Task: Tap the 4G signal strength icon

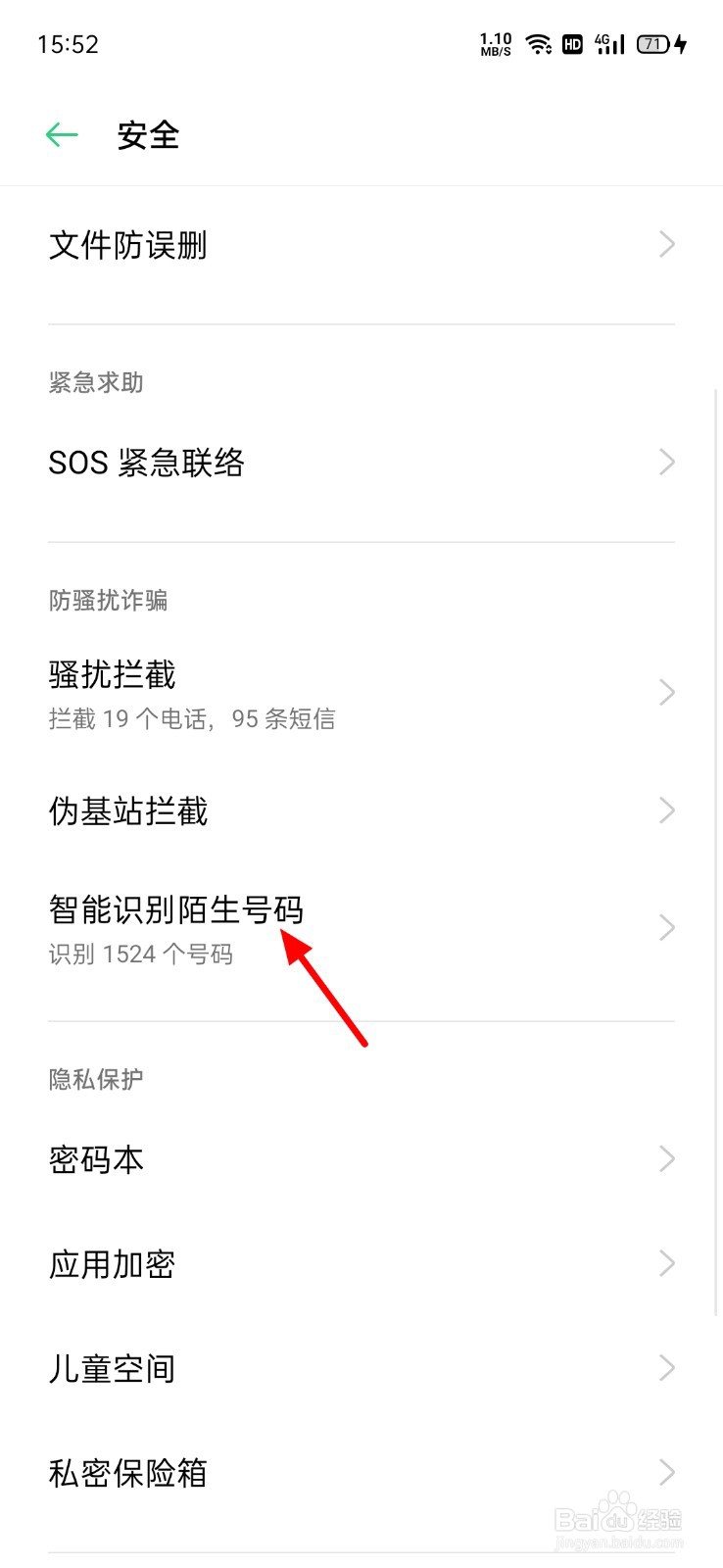Action: [608, 44]
